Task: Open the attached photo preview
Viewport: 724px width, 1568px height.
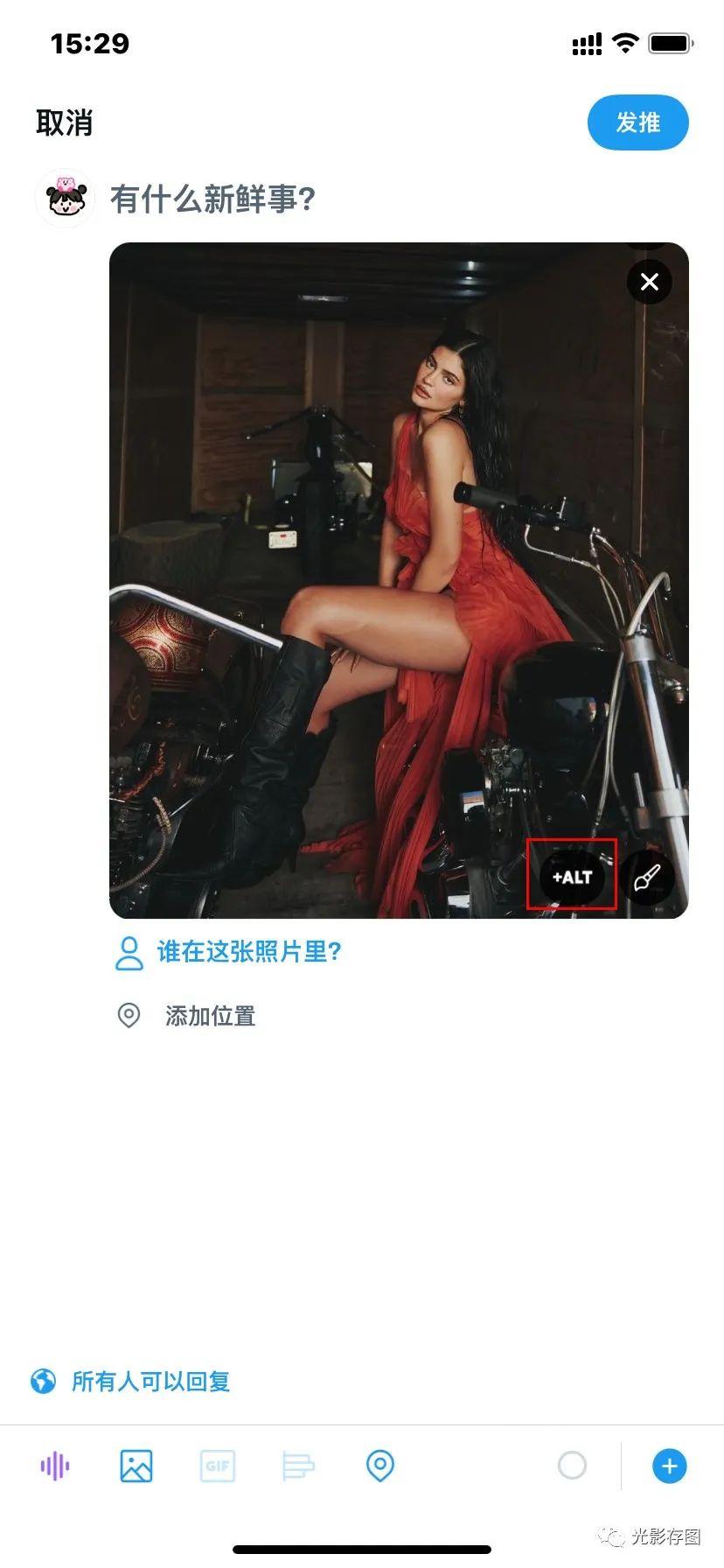Action: 399,580
